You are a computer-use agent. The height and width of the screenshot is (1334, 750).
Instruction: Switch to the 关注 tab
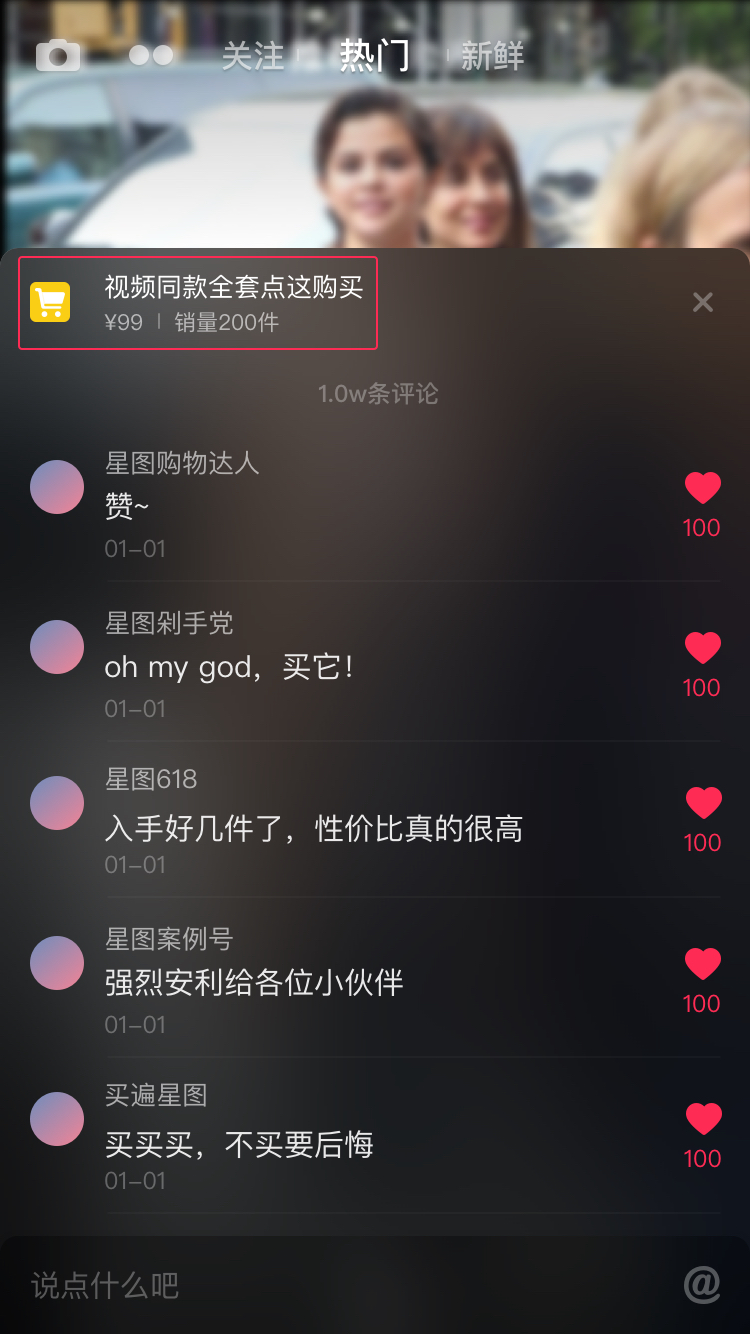(253, 57)
